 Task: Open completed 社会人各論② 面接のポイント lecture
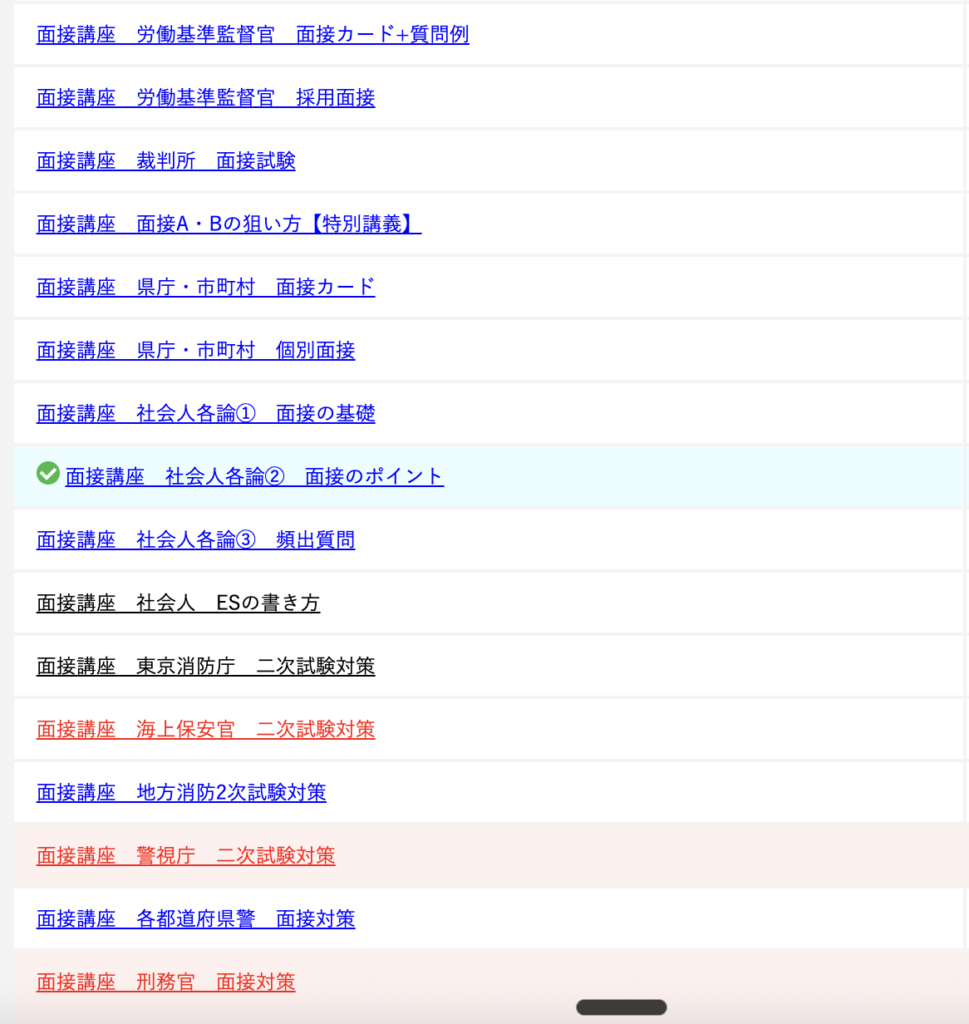click(254, 477)
